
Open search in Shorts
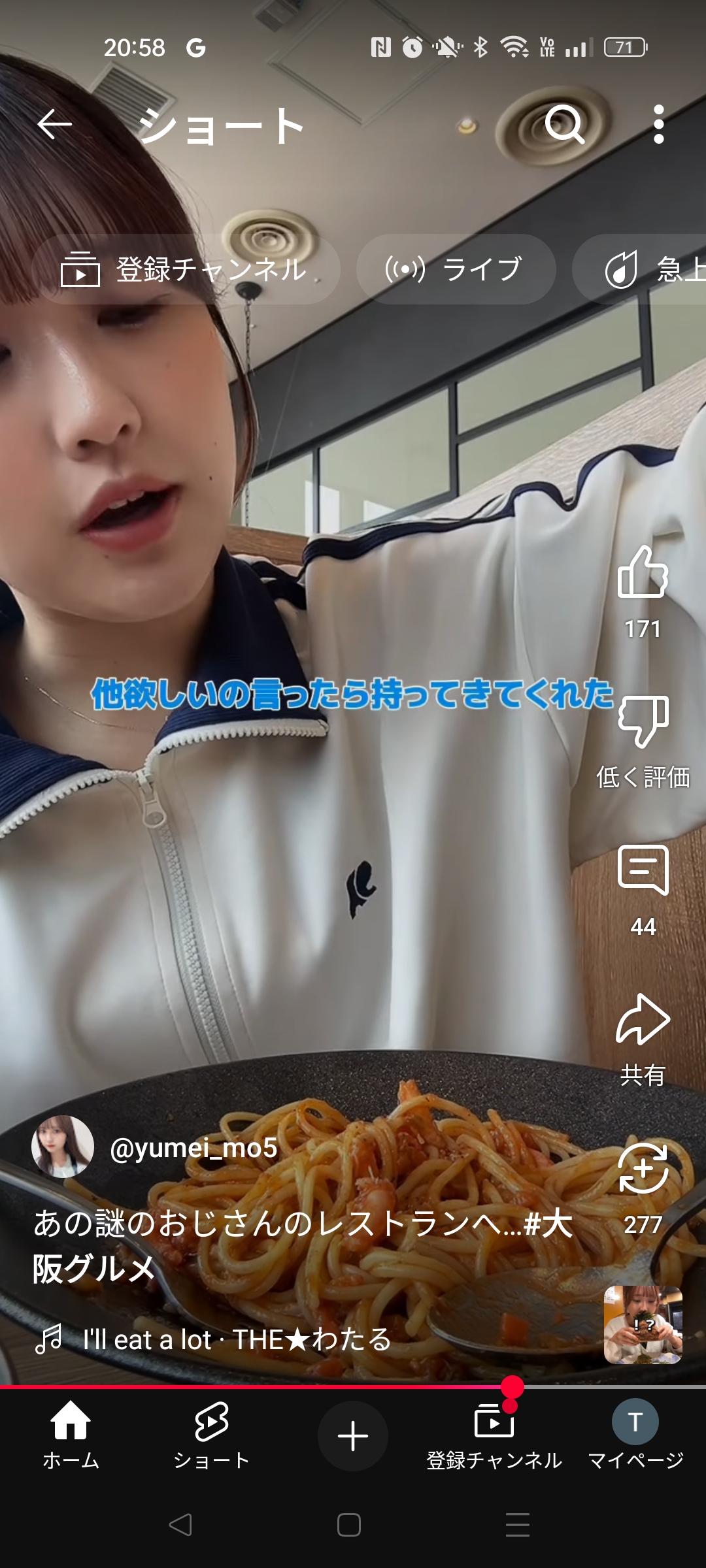[565, 124]
